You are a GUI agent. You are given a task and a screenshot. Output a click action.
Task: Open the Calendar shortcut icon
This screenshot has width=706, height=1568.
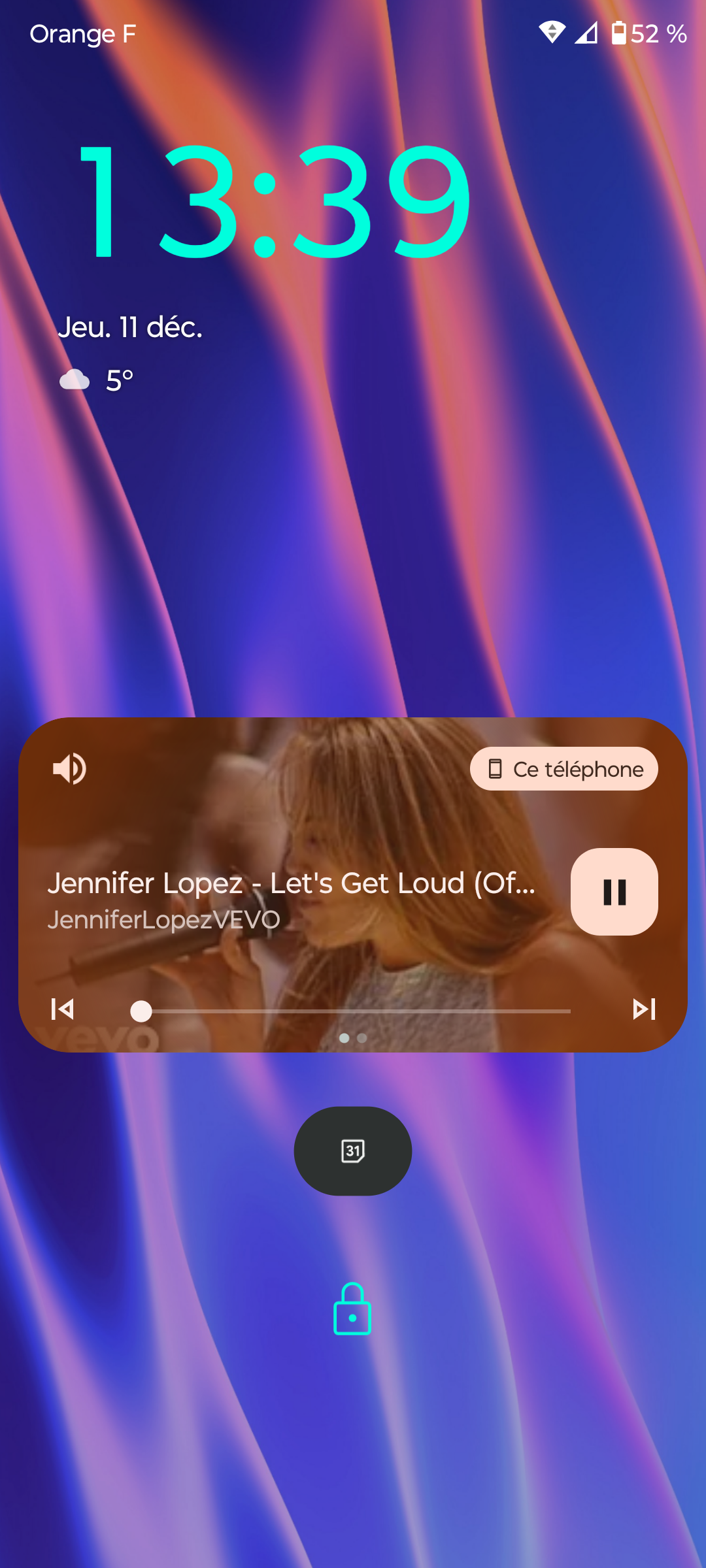pyautogui.click(x=352, y=1152)
